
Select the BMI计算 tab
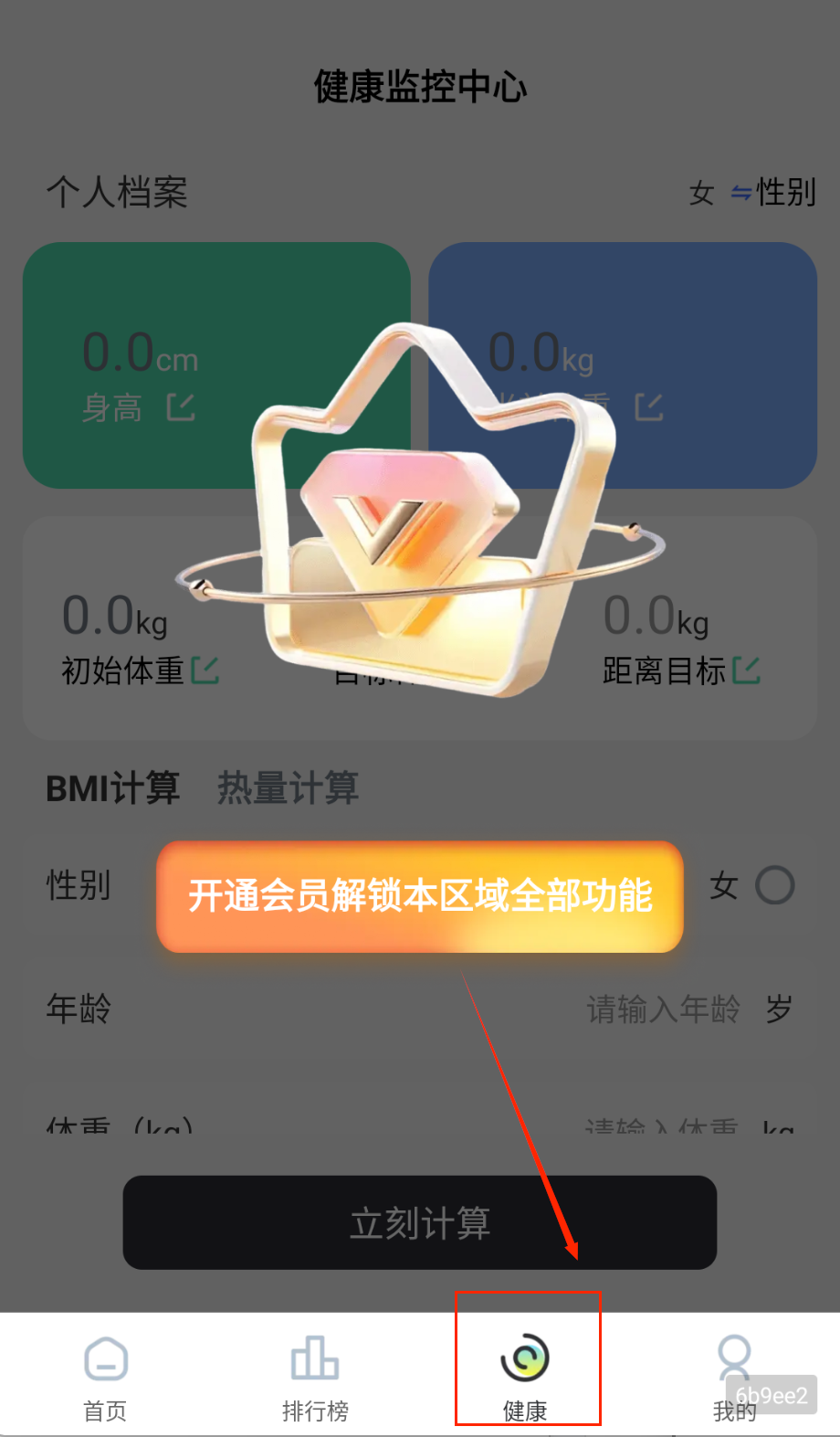pyautogui.click(x=113, y=787)
